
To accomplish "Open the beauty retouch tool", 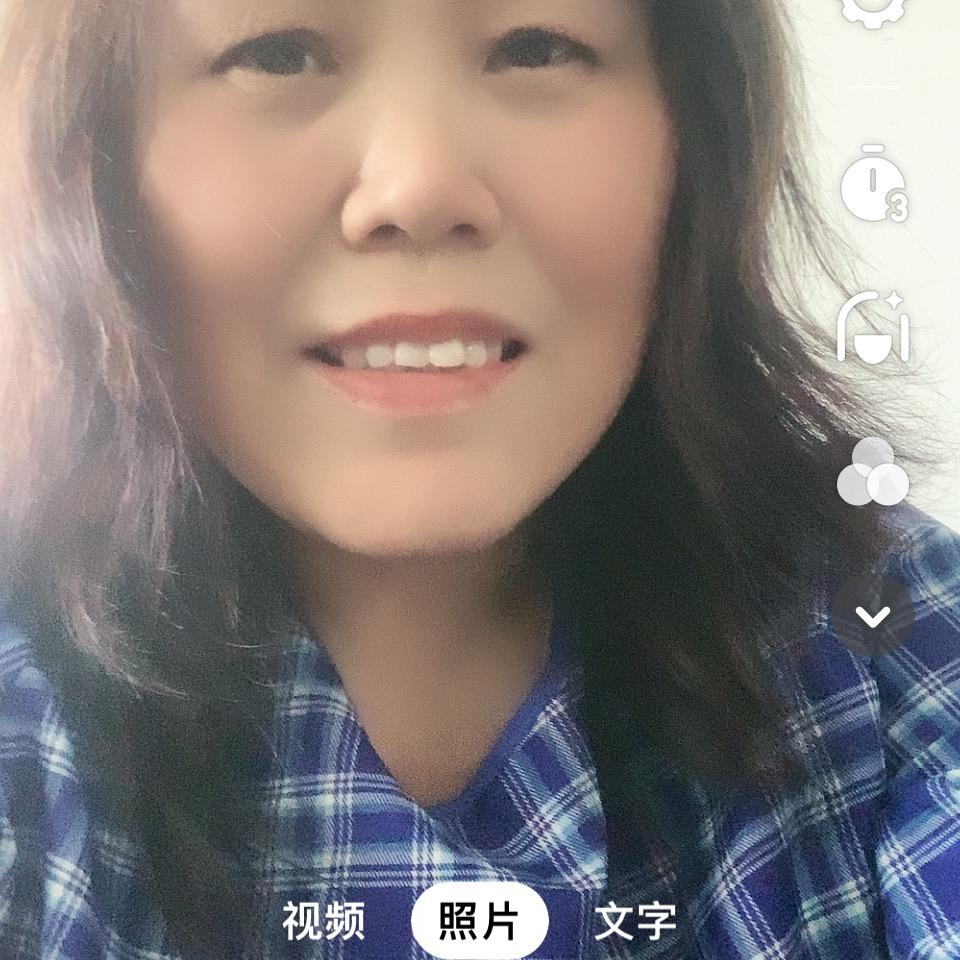I will coord(873,327).
